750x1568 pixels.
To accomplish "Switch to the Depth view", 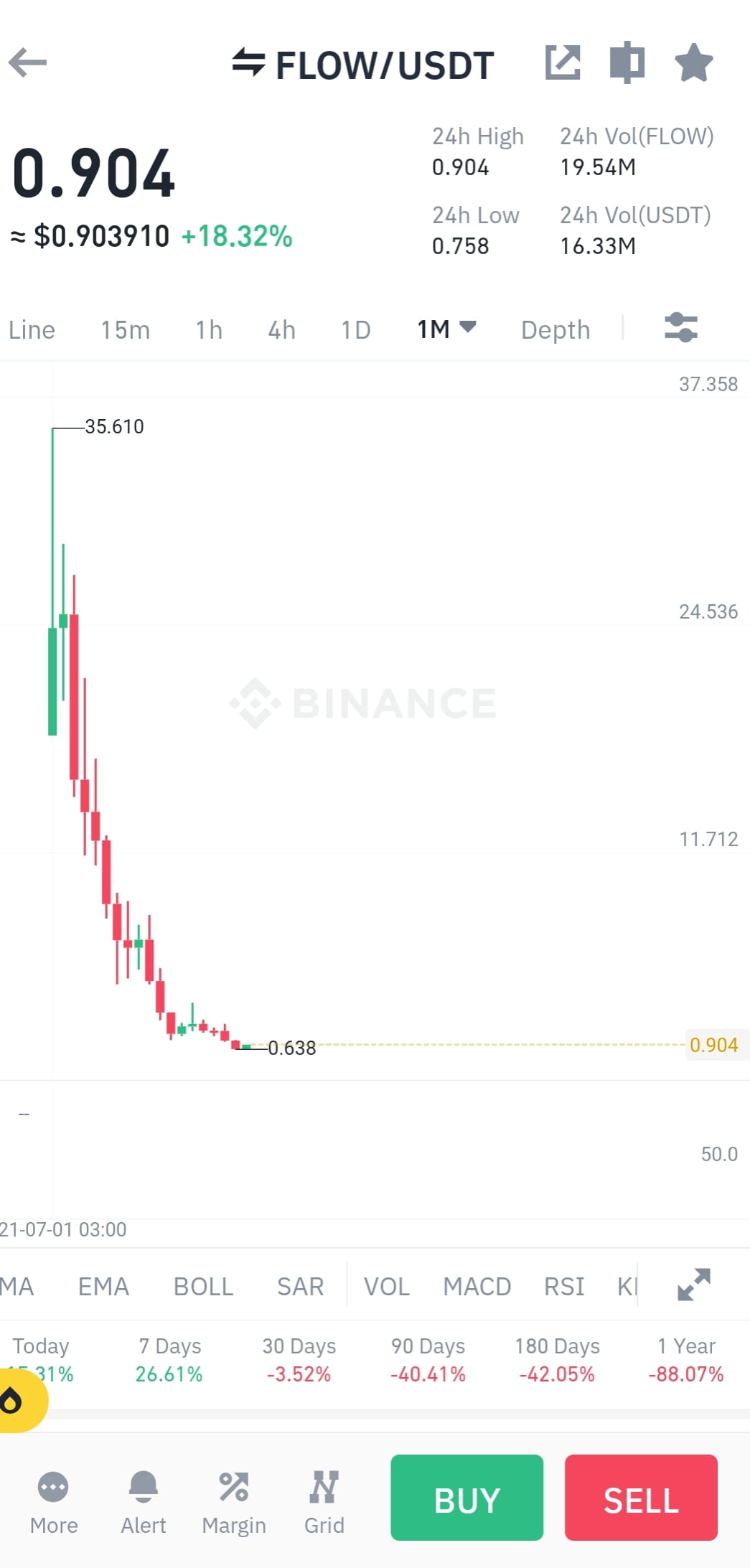I will point(555,329).
